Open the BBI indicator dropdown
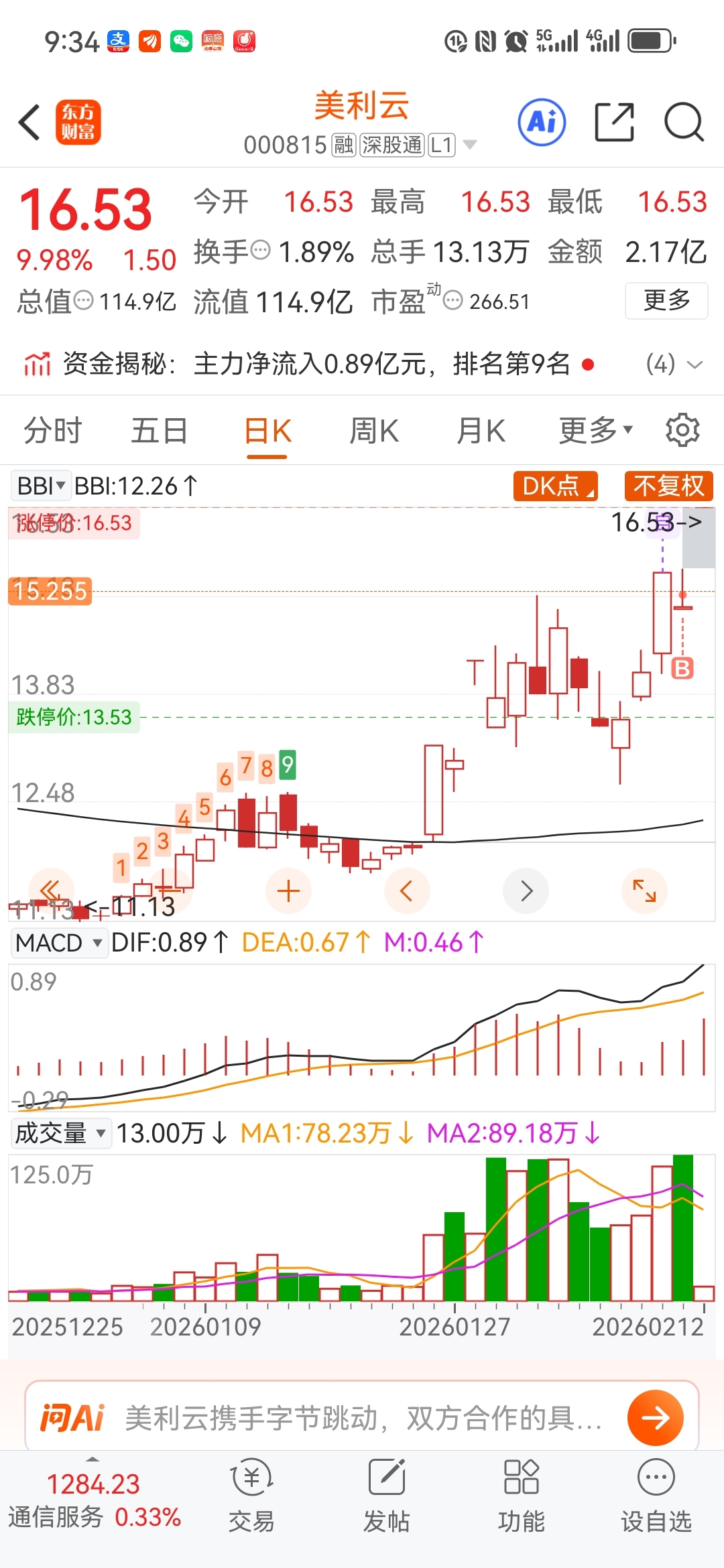Viewport: 724px width, 1568px height. (42, 486)
